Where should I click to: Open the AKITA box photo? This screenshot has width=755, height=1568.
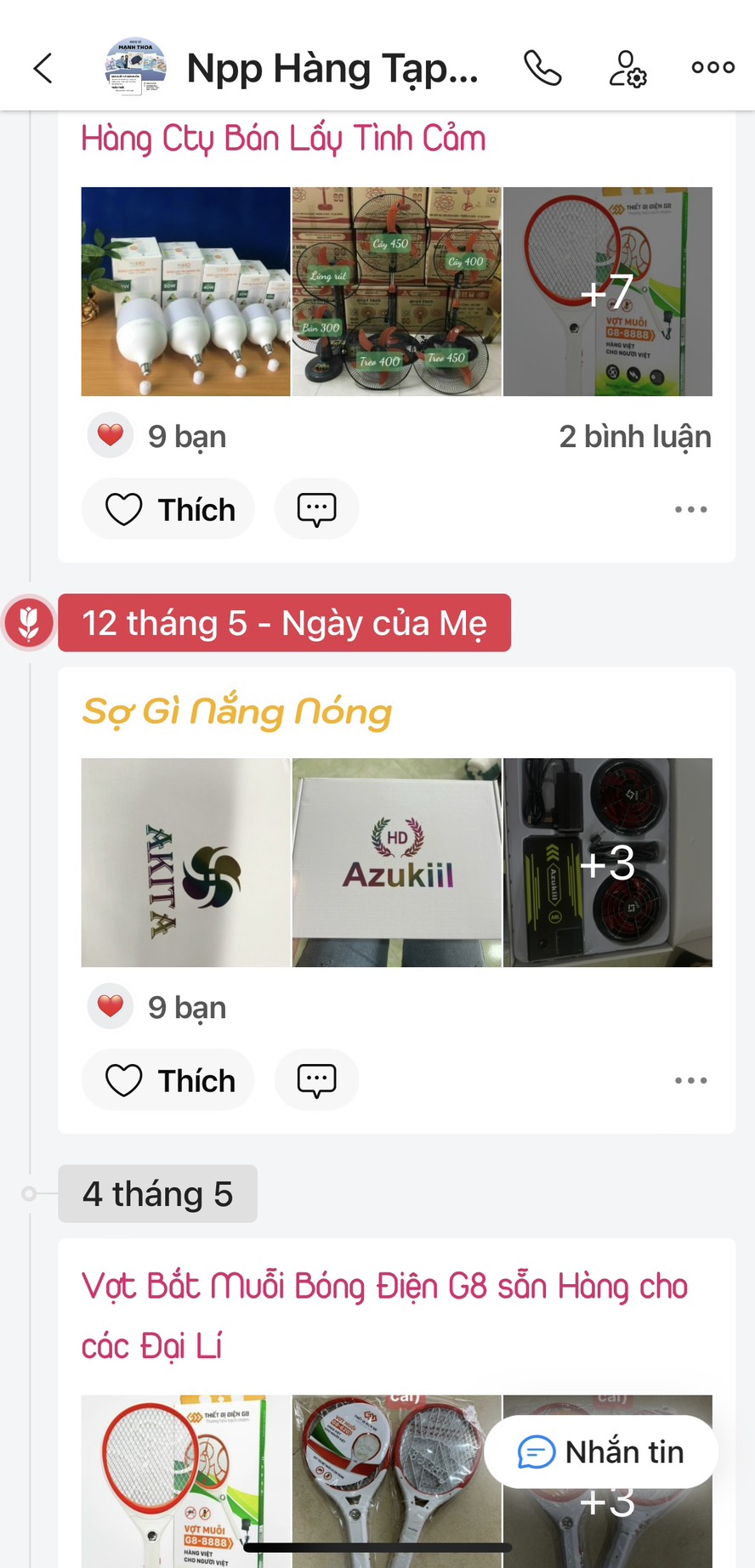pyautogui.click(x=185, y=862)
